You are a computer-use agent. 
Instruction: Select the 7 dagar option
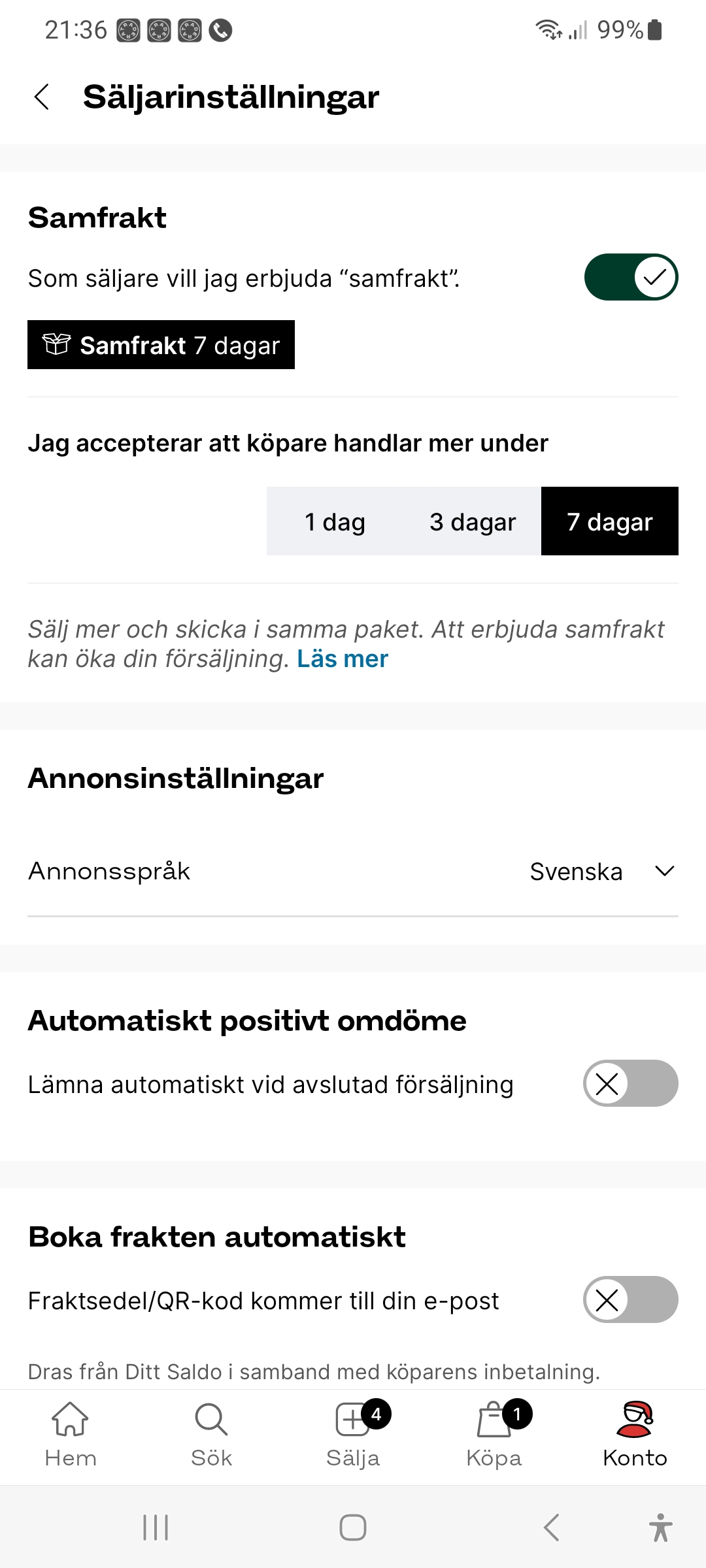click(x=609, y=521)
